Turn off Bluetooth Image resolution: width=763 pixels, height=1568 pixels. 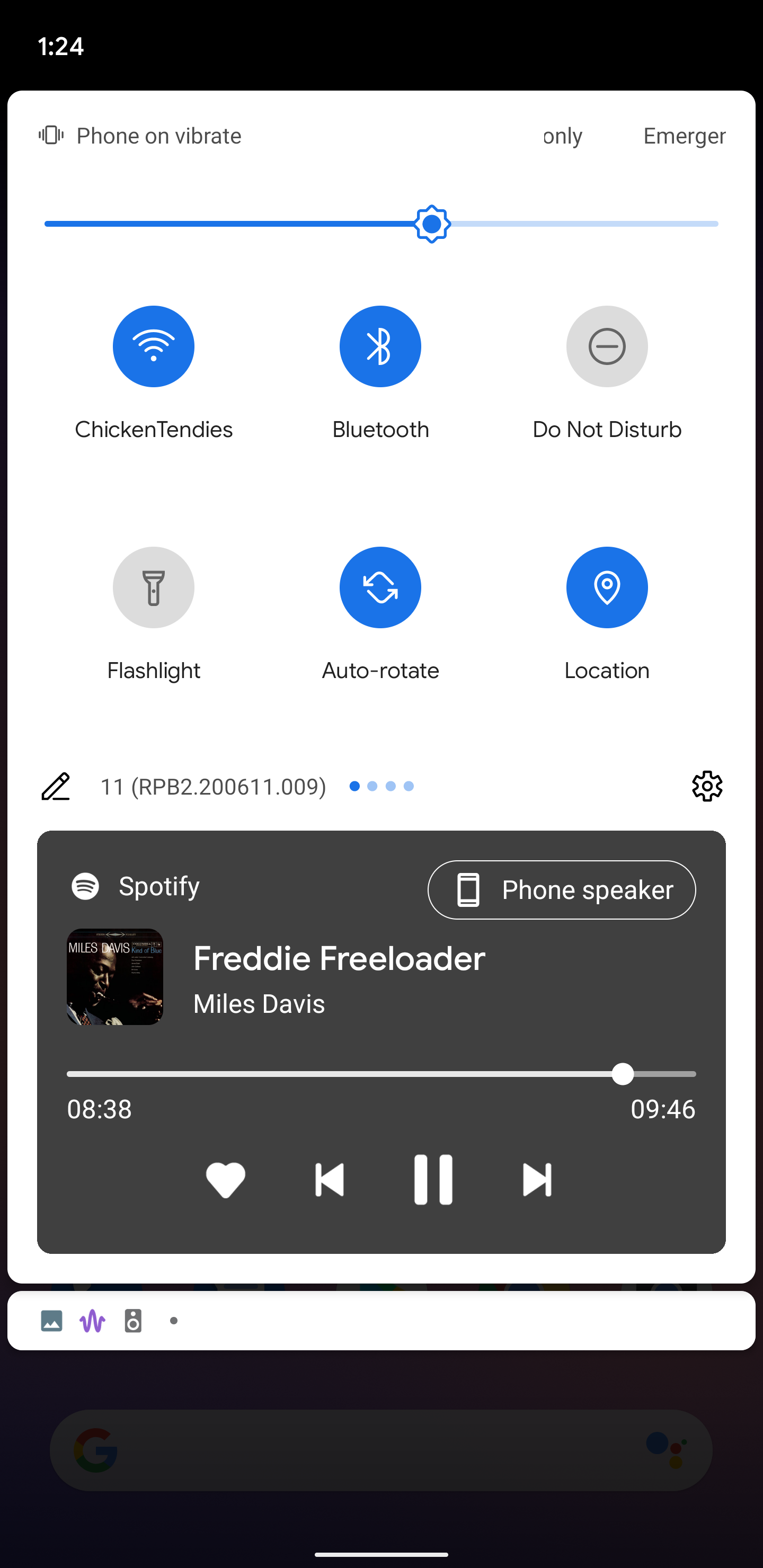(x=380, y=346)
